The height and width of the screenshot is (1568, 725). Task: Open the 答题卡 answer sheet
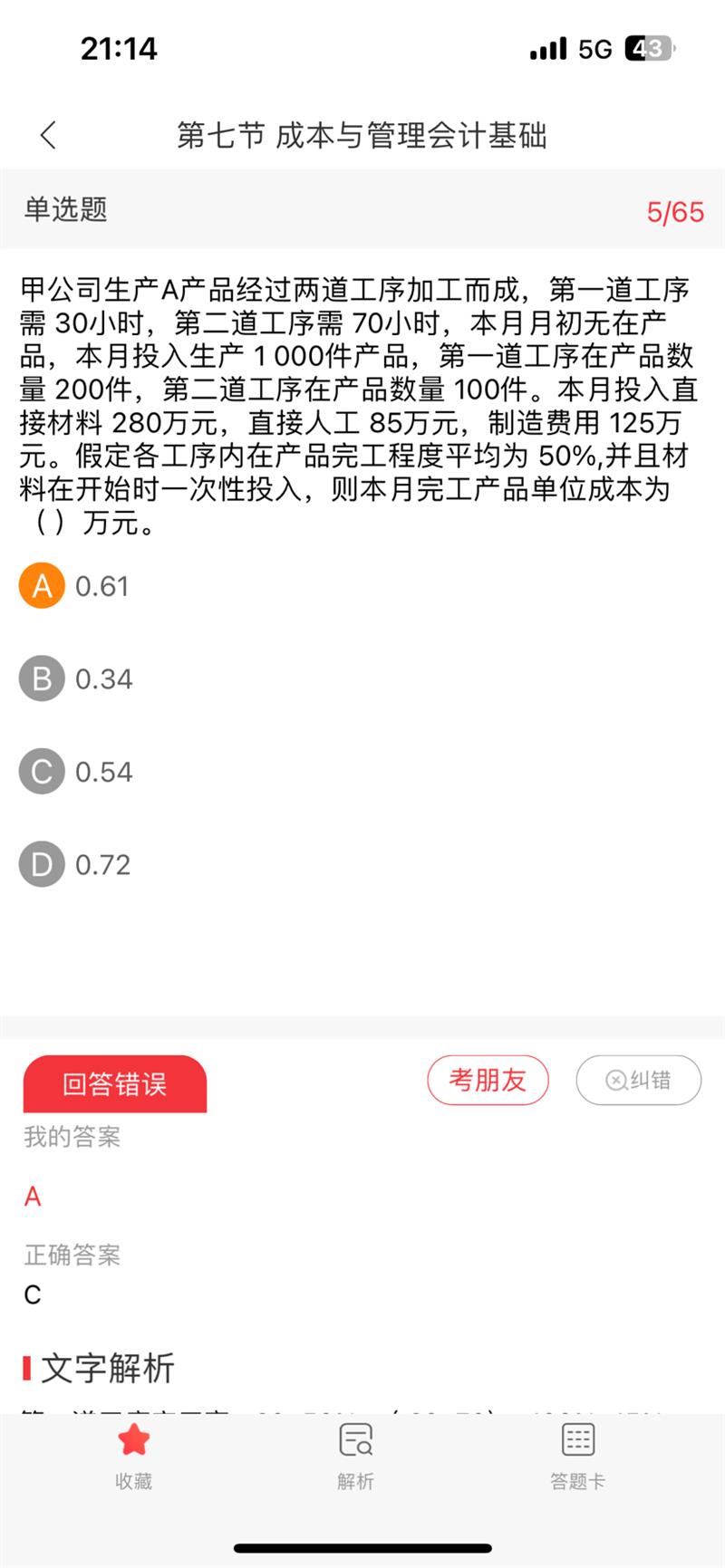[x=577, y=1455]
